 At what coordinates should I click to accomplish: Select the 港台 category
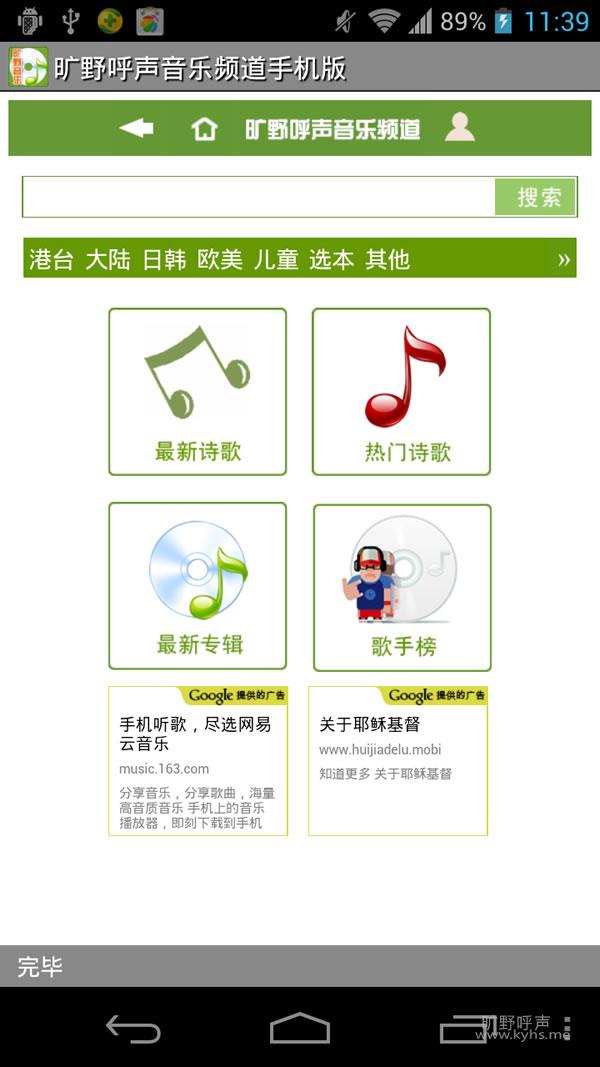tap(51, 259)
